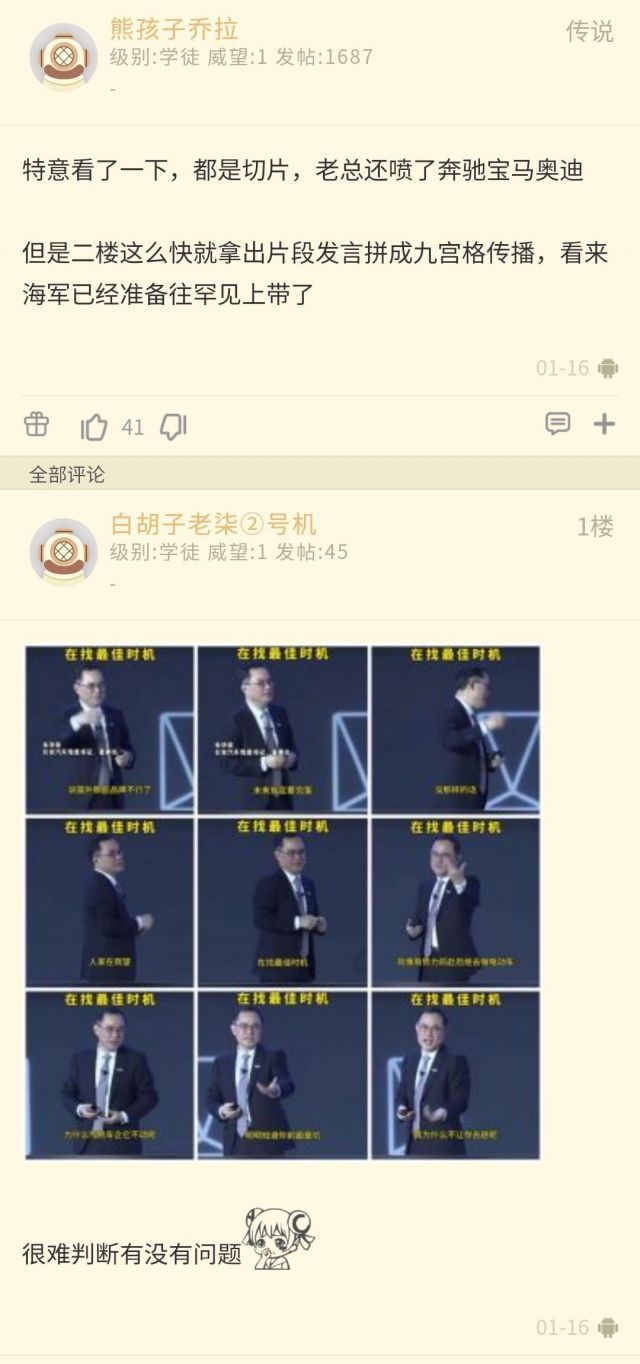Open the plus menu on 熊孩子乔拉's post
Image resolution: width=640 pixels, height=1364 pixels.
(x=604, y=424)
